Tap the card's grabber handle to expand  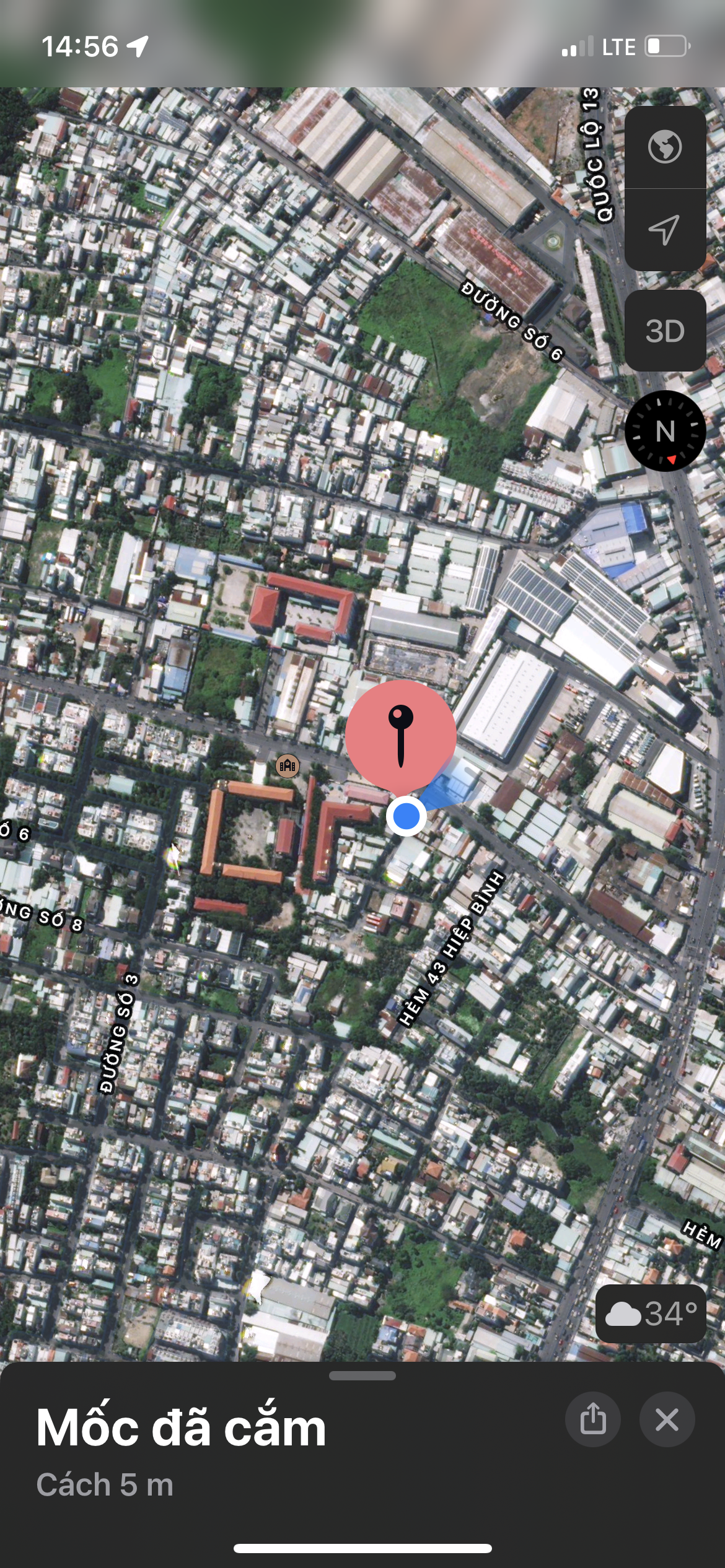click(362, 1375)
